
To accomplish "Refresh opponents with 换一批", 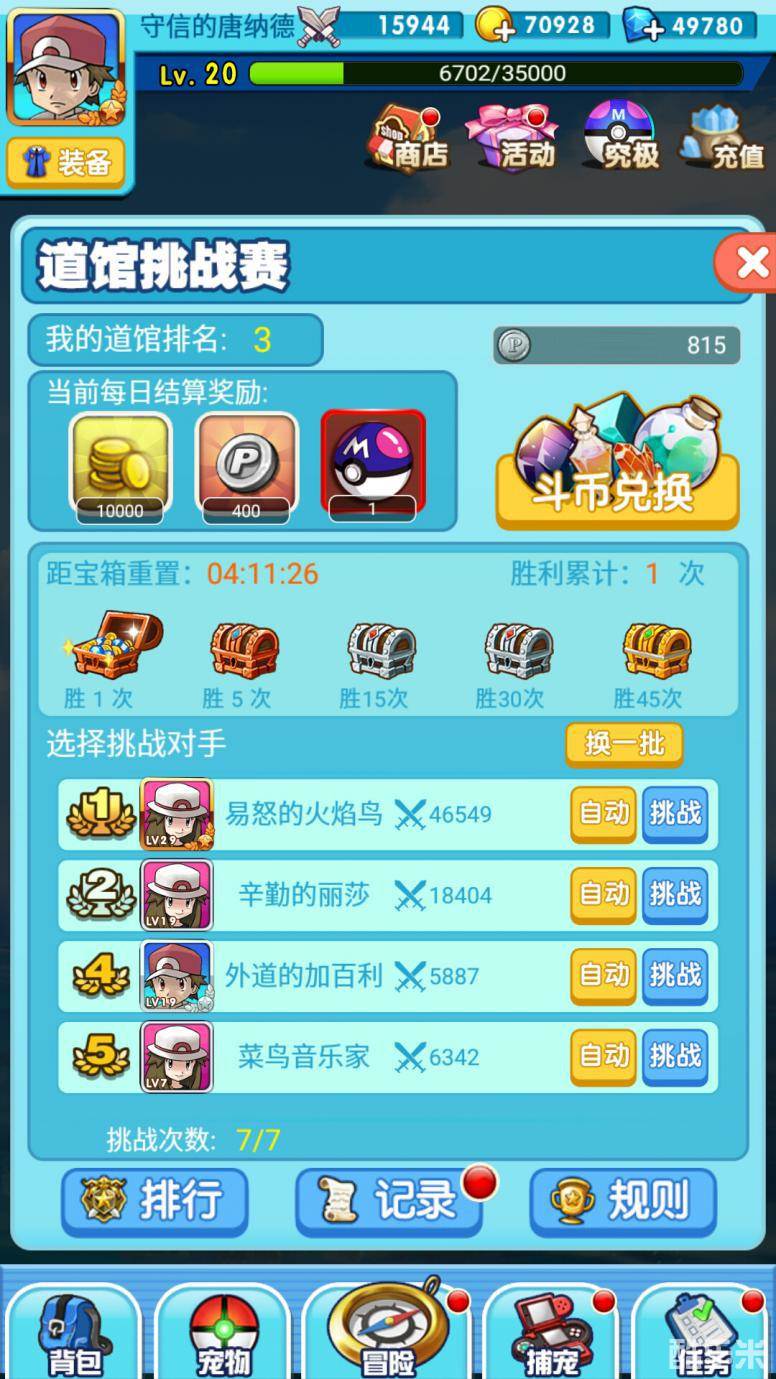I will 624,744.
